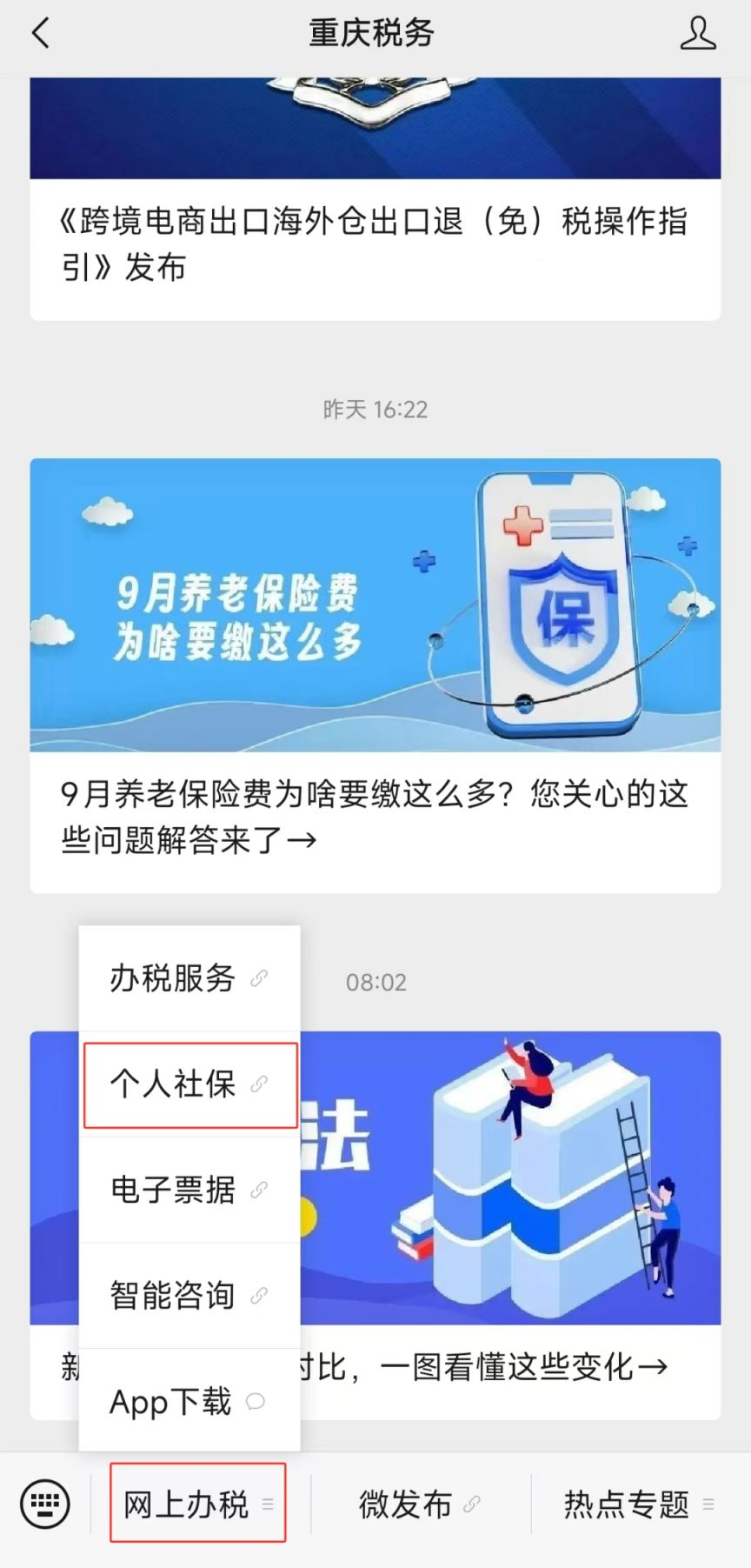Tap the 9月养老保险费 banner image
Image resolution: width=751 pixels, height=1568 pixels.
[x=375, y=604]
